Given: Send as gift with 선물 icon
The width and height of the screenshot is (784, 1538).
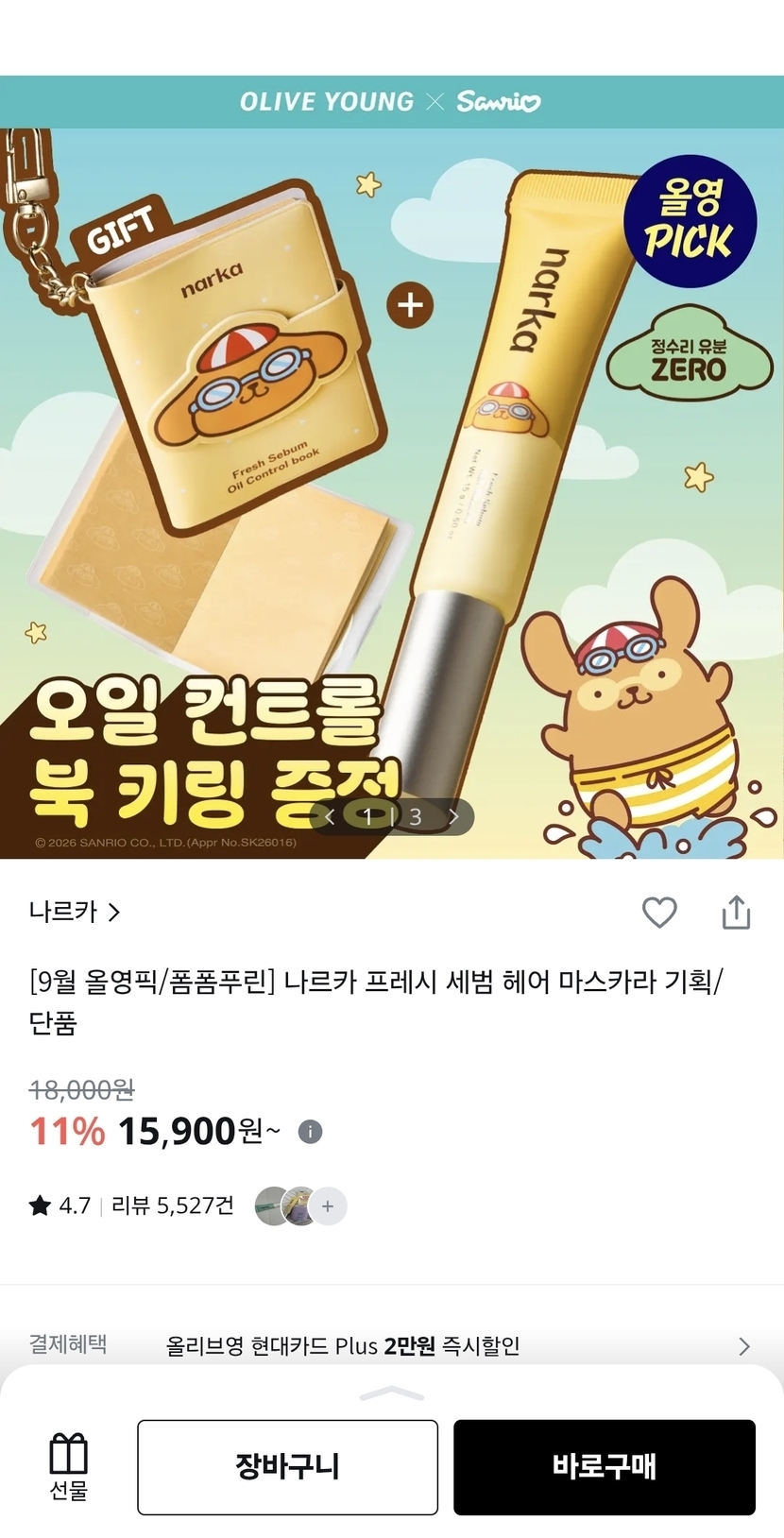Looking at the screenshot, I should tap(68, 1466).
